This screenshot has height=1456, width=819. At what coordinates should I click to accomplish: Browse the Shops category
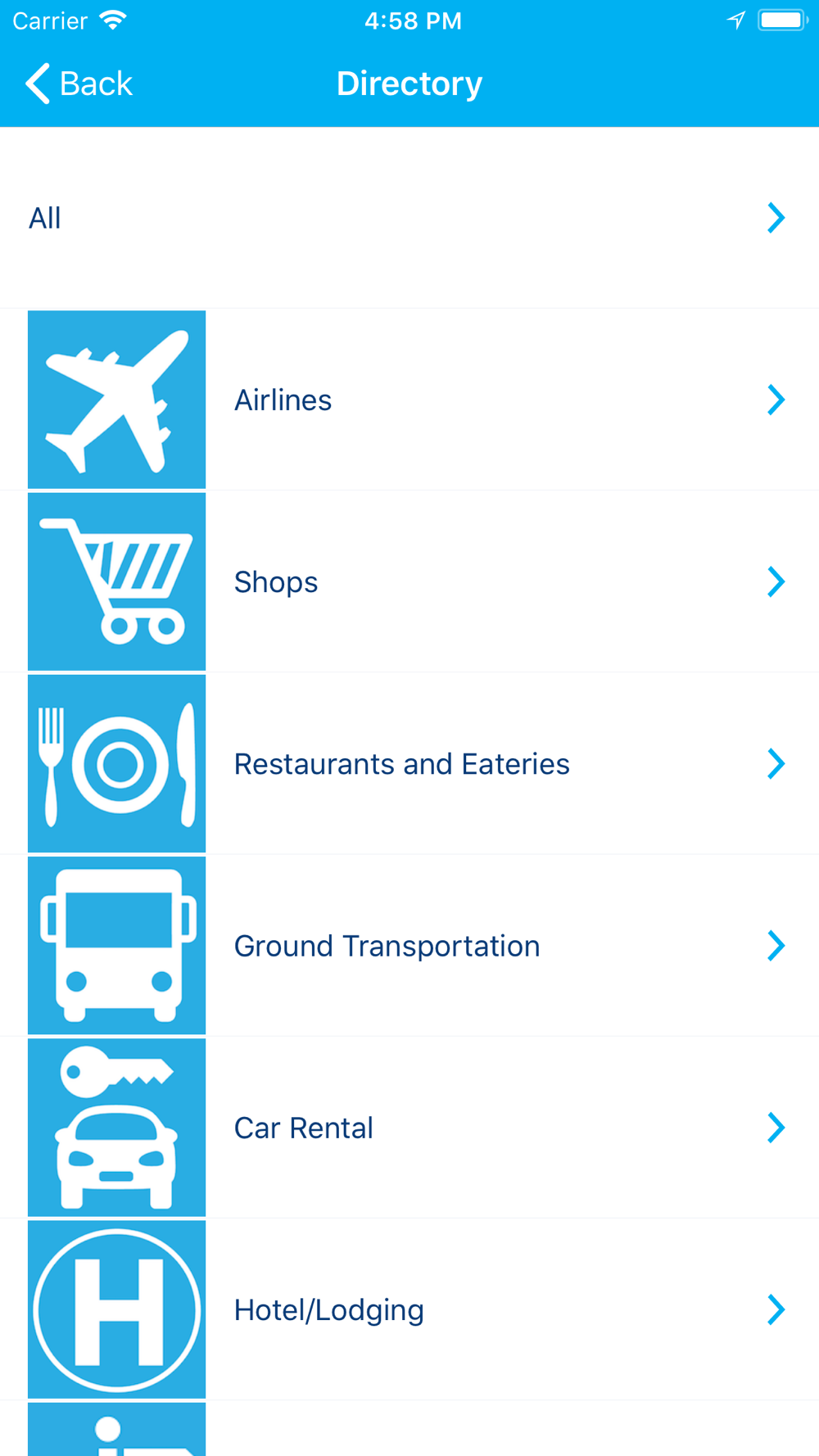click(409, 581)
